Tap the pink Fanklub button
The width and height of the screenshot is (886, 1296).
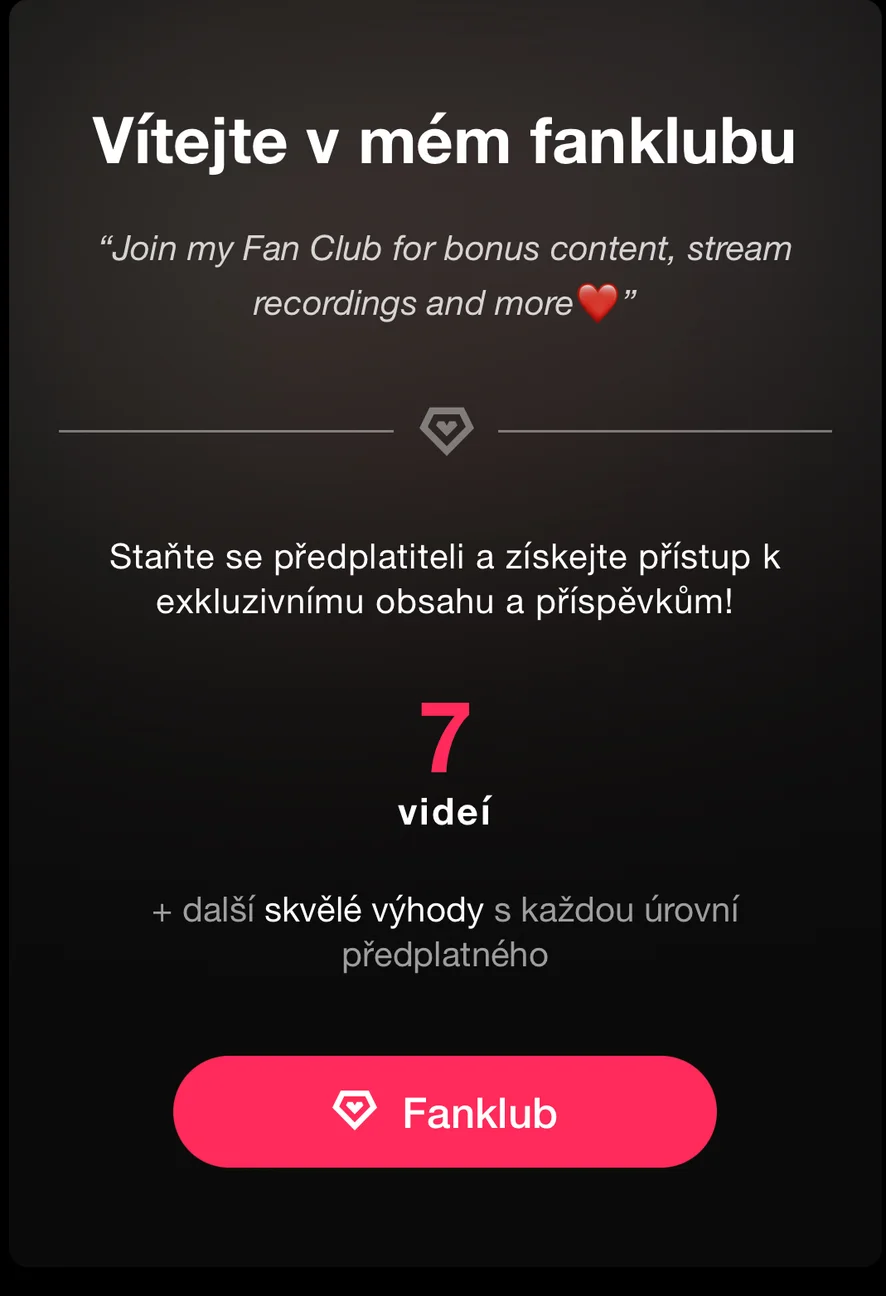coord(445,1112)
